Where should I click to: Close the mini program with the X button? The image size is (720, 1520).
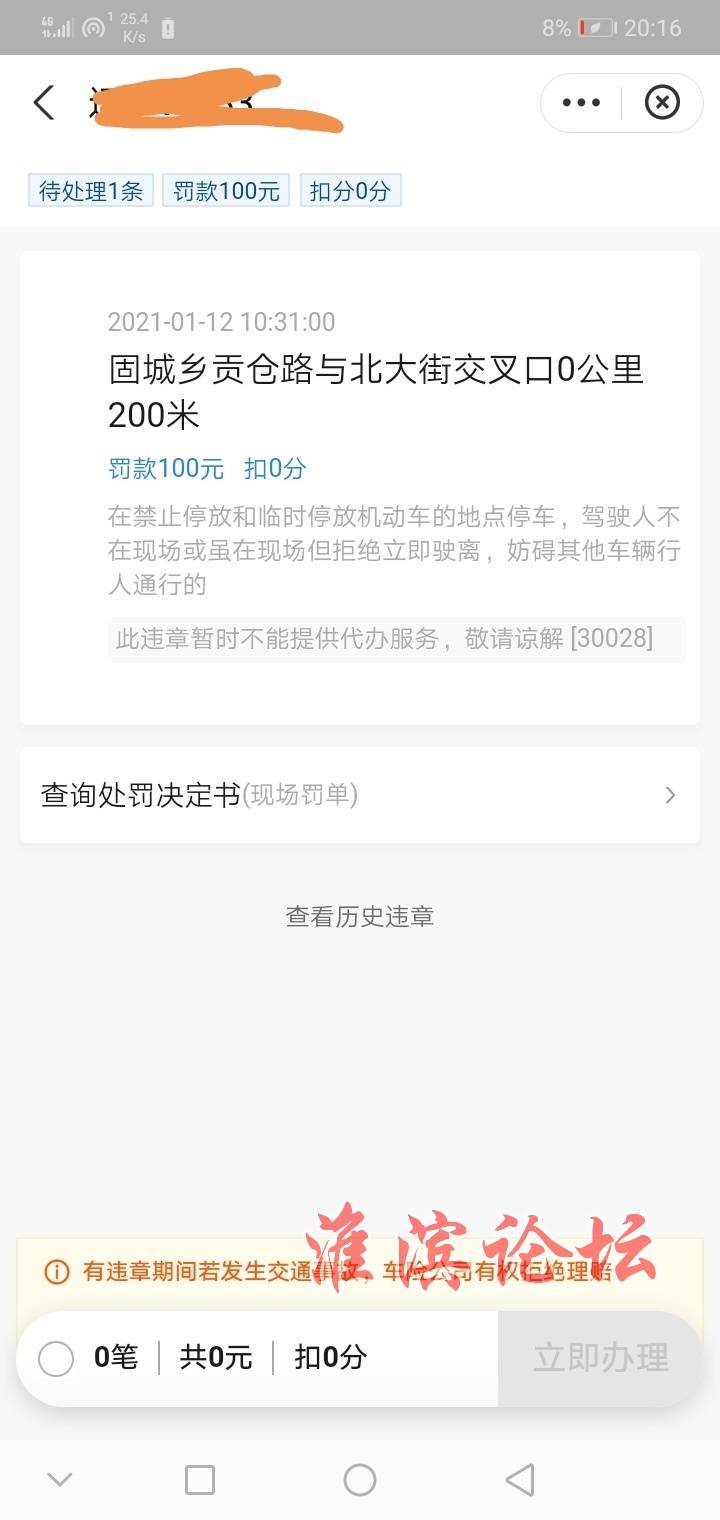[662, 103]
